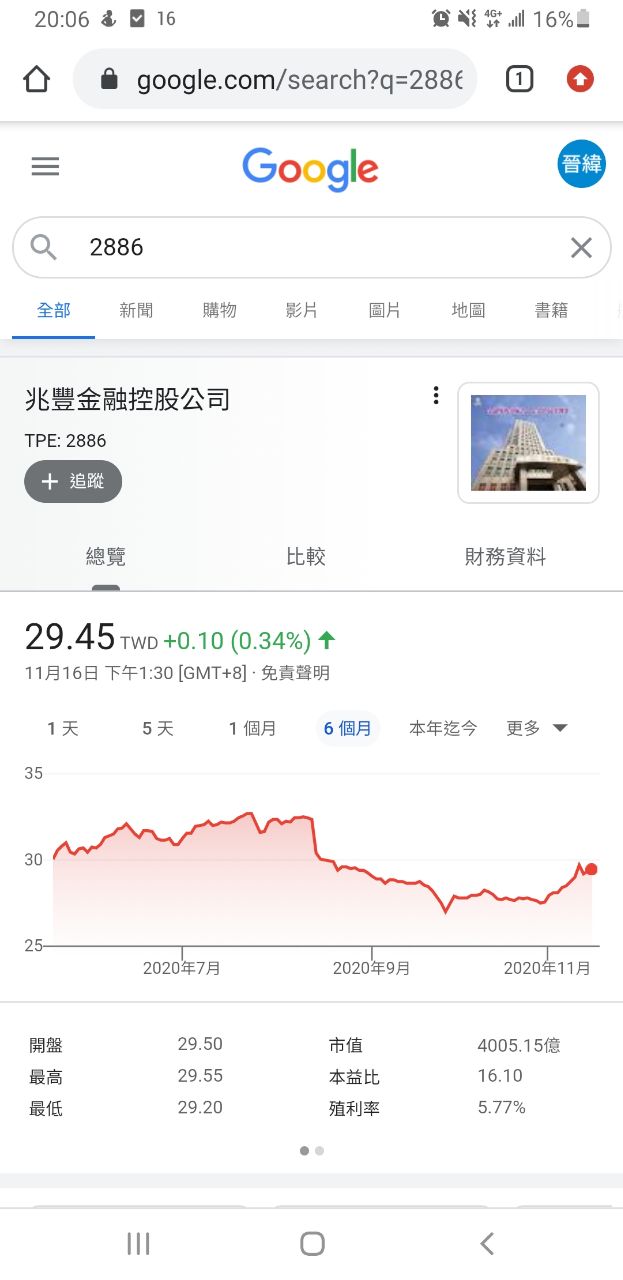Switch to the 新聞 results tab
This screenshot has height=1280, width=623.
coord(136,310)
